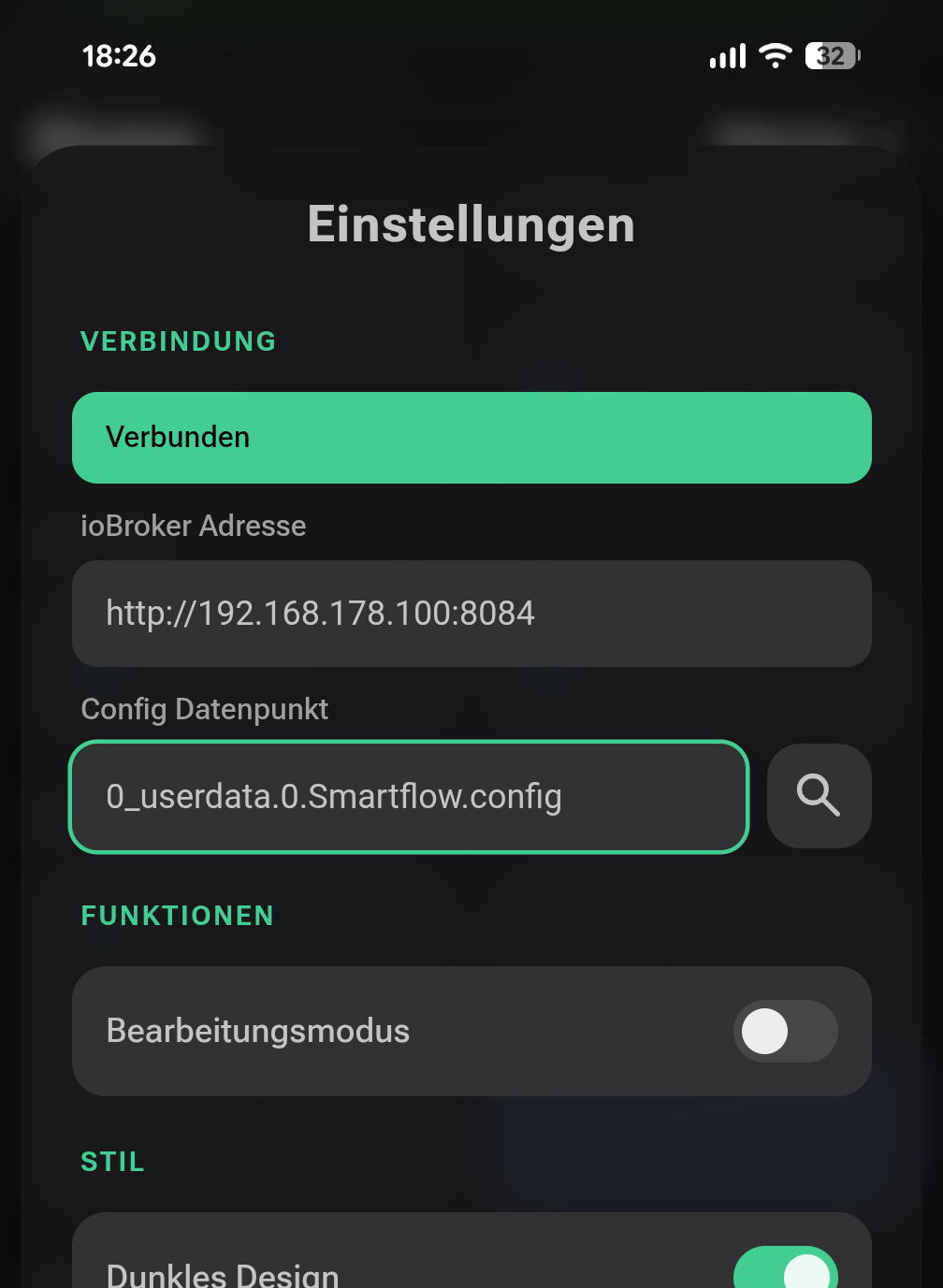Tap the search icon beside 0_userdata.0.Smartflow.config

[x=819, y=796]
